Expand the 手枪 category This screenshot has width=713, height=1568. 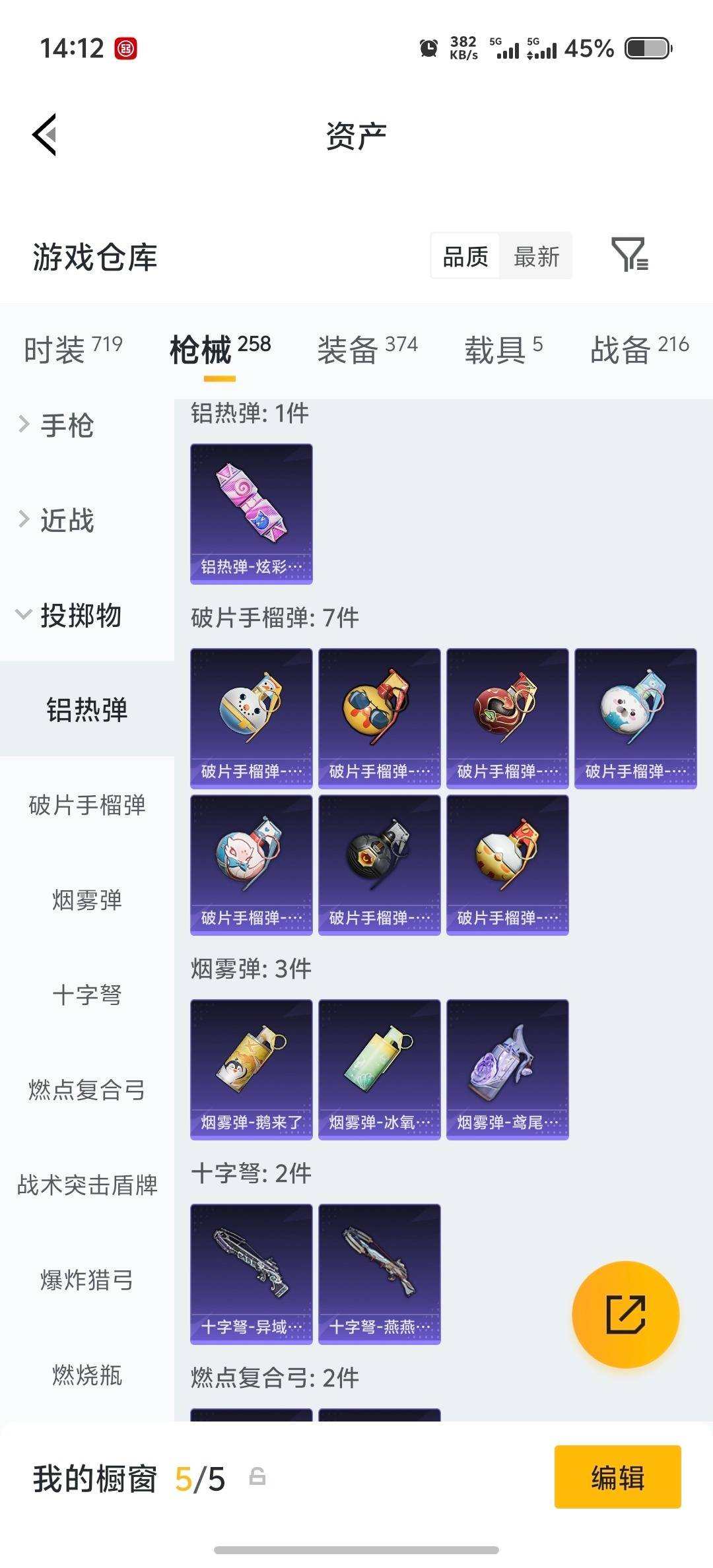click(66, 426)
